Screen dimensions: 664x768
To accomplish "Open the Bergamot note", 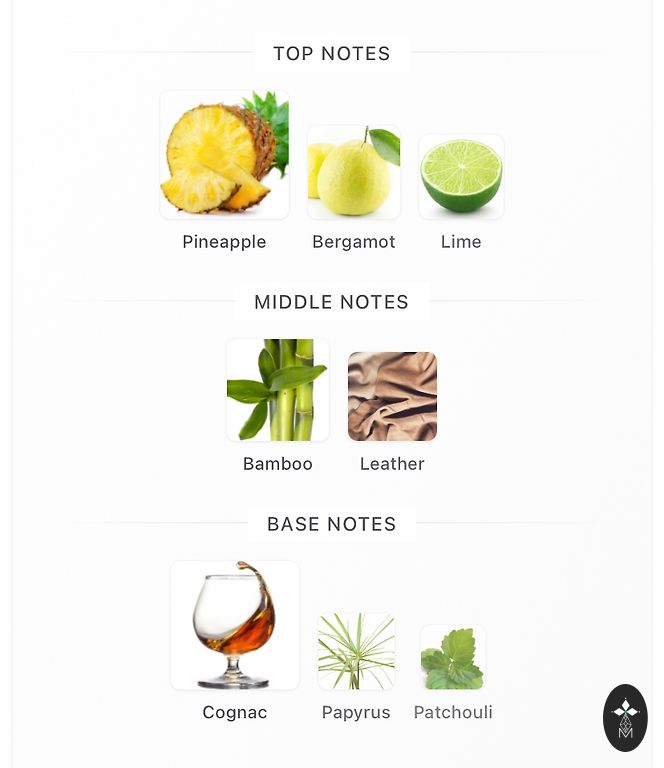I will 353,172.
